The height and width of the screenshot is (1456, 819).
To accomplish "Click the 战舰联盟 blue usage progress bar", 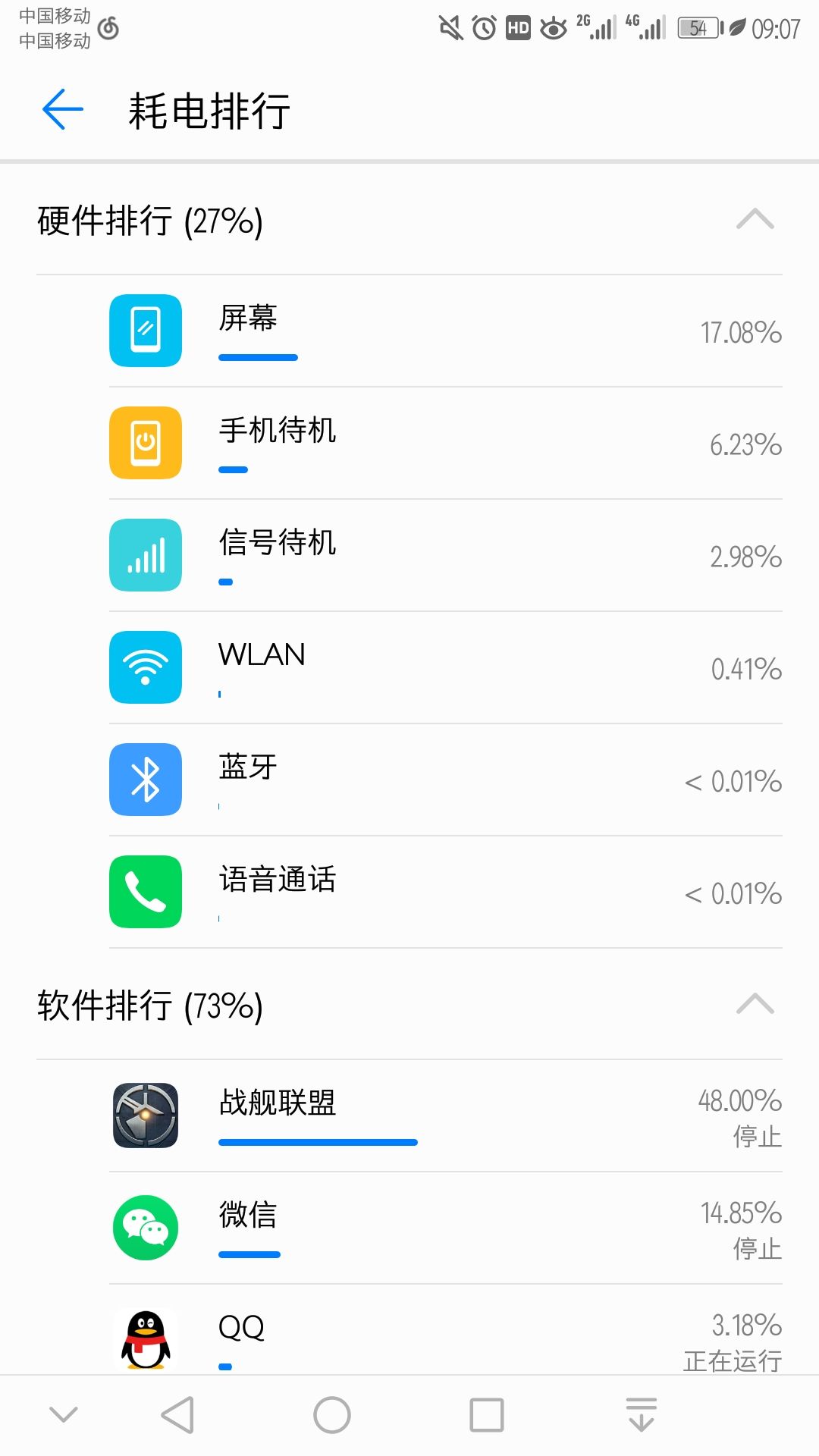I will coord(318,1142).
